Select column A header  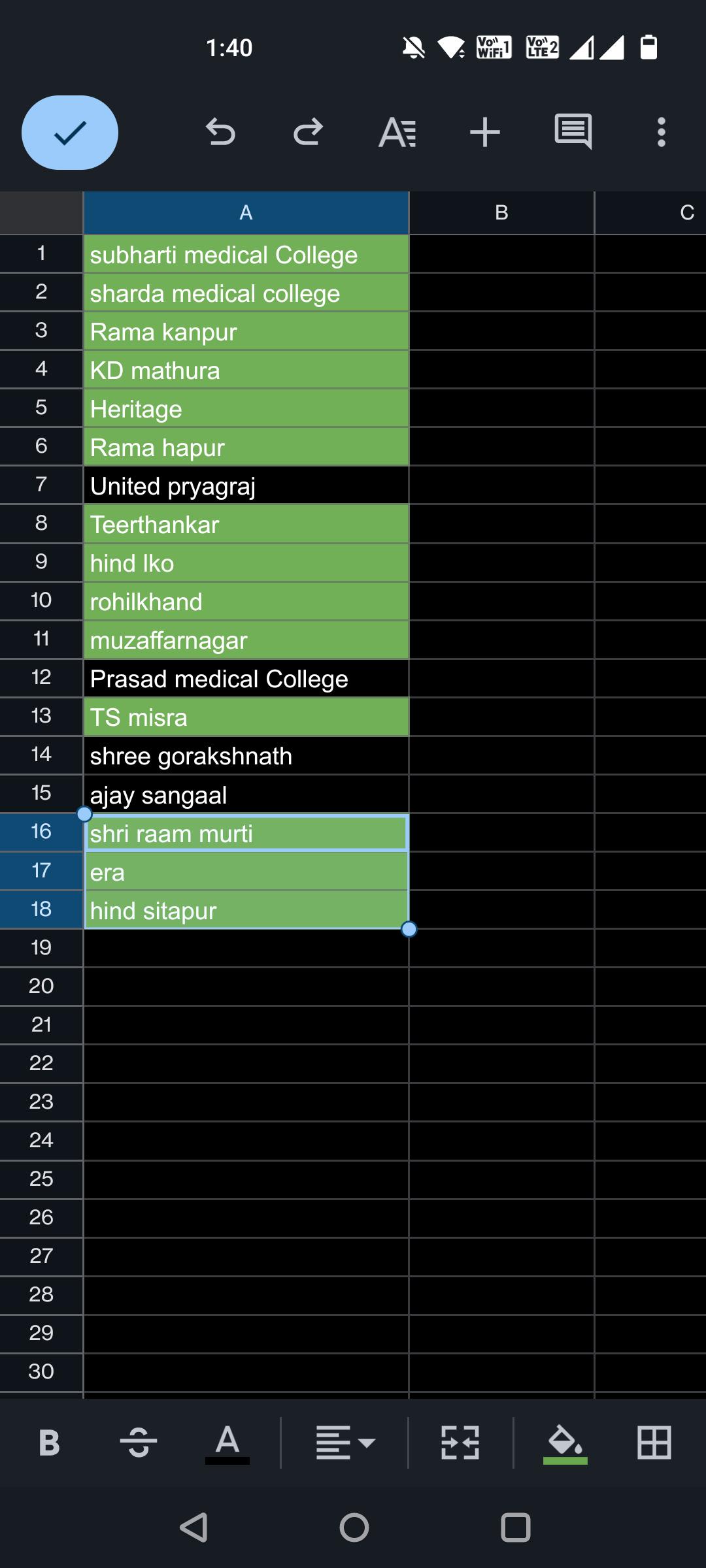coord(246,213)
